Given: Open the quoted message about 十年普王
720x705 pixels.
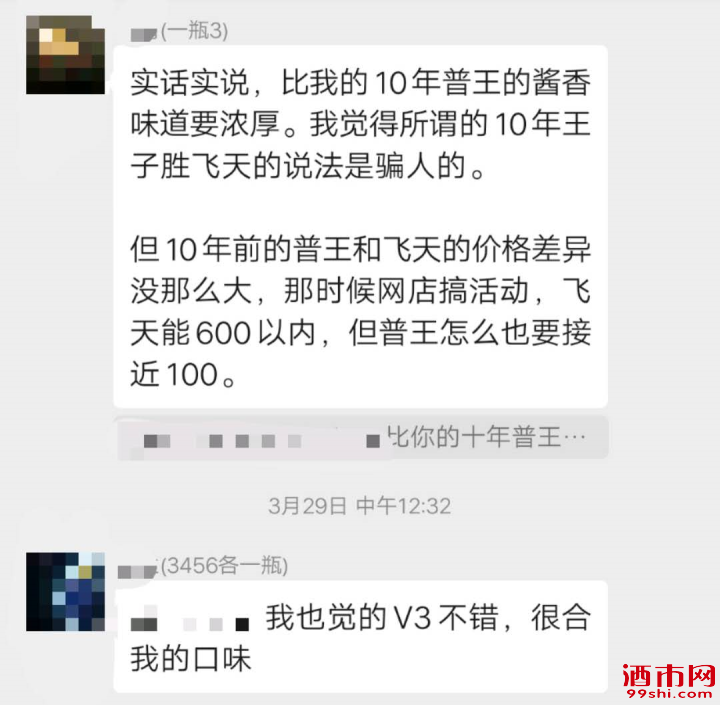Looking at the screenshot, I should pyautogui.click(x=360, y=438).
